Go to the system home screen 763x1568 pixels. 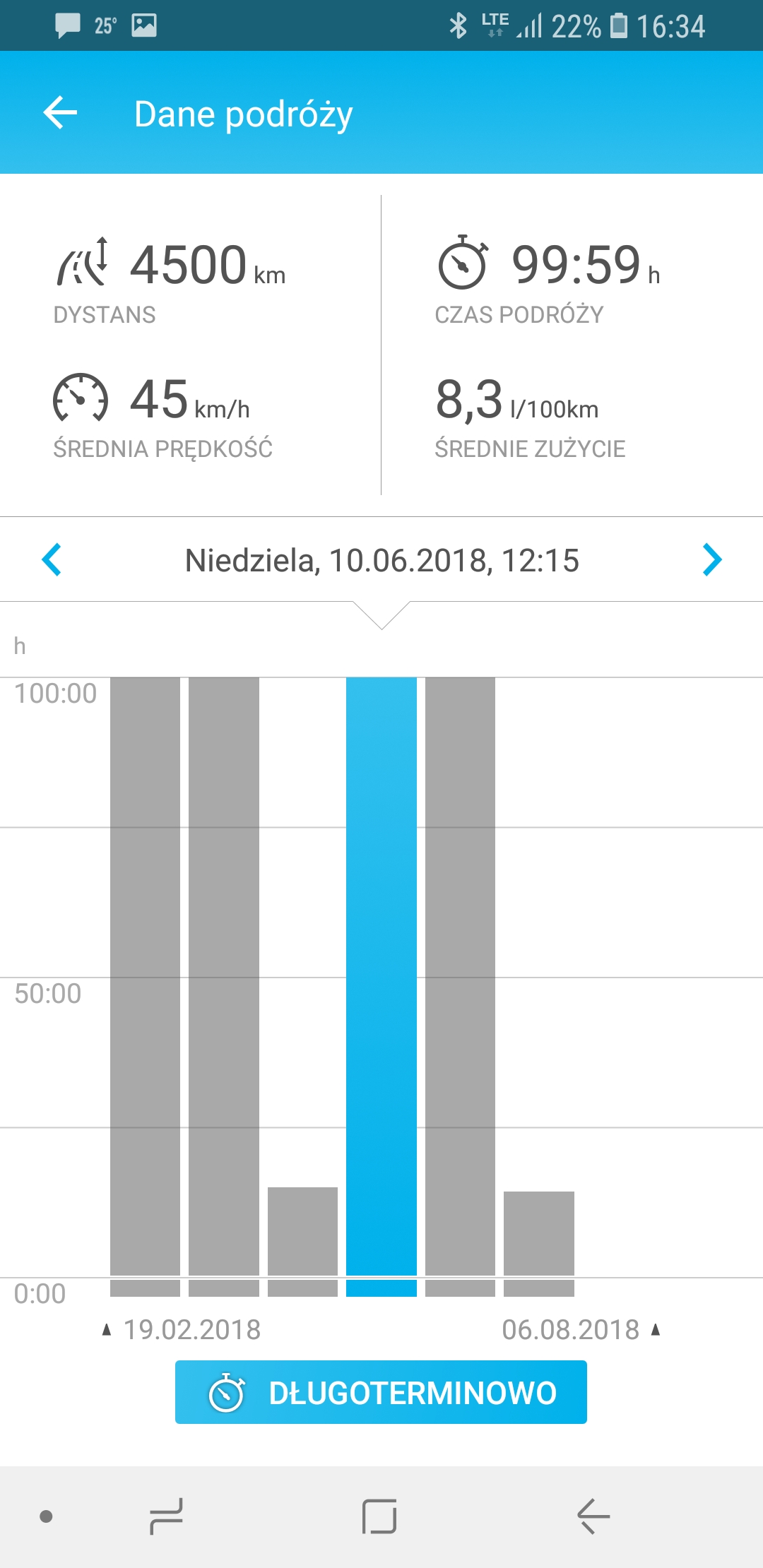[379, 1516]
